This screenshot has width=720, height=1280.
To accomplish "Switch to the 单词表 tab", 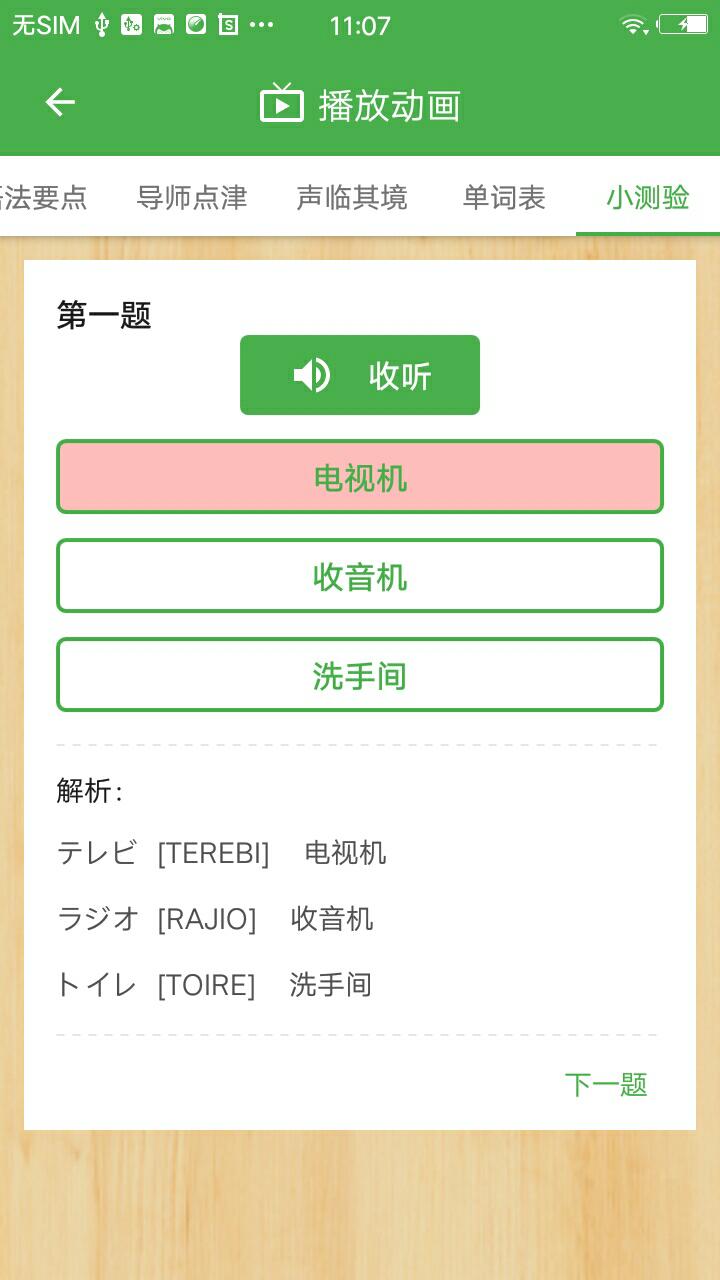I will [504, 197].
